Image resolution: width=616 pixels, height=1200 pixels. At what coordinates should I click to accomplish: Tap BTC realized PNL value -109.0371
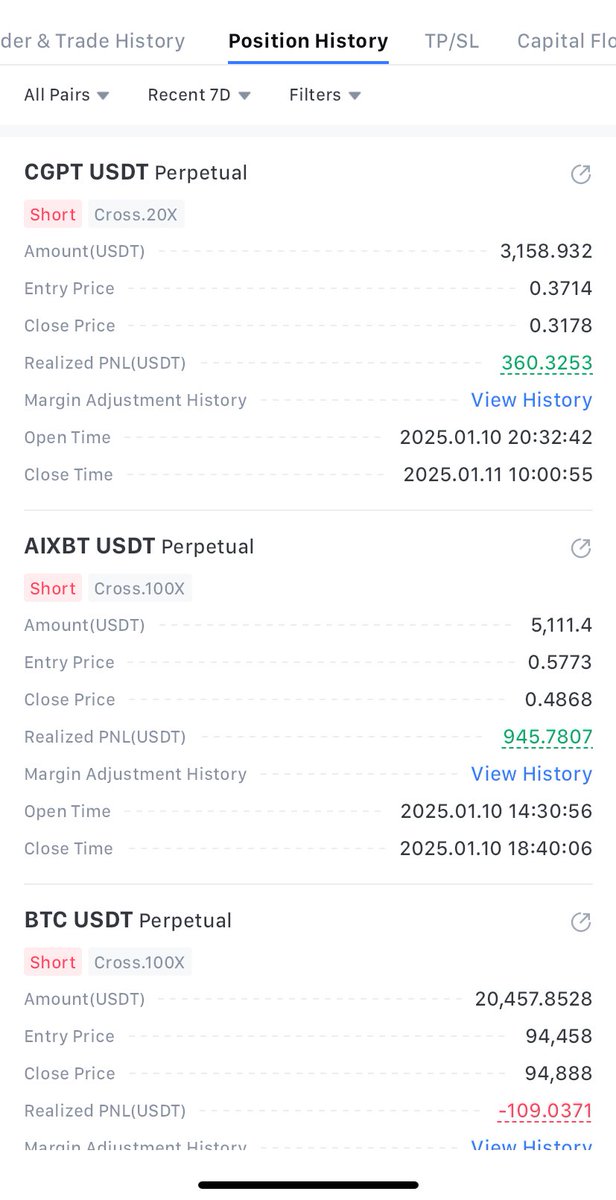click(545, 1111)
